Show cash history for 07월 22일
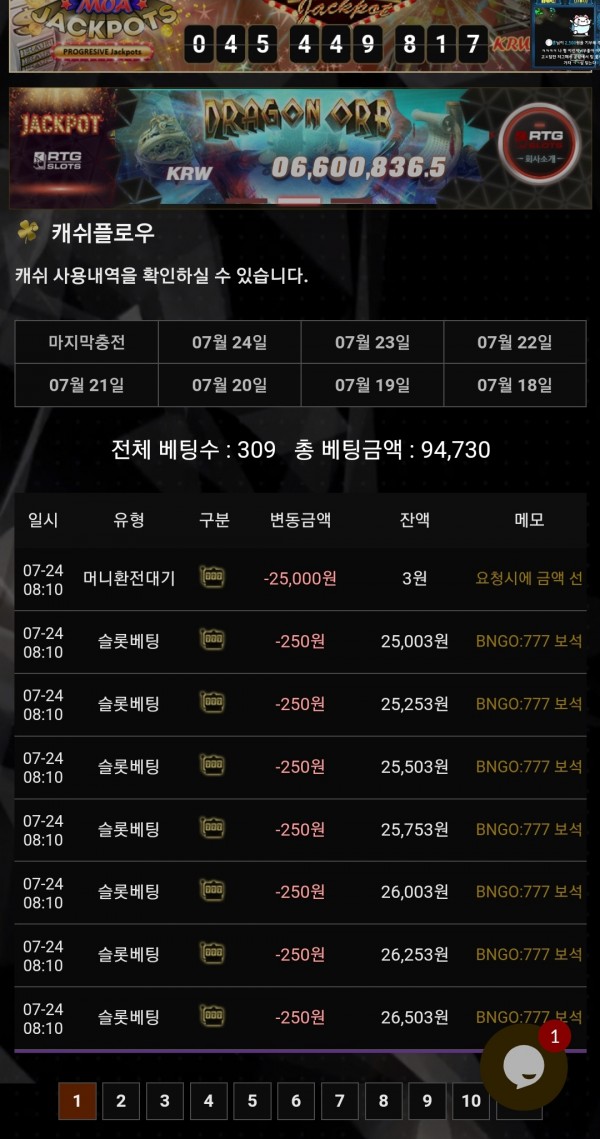This screenshot has width=600, height=1139. [514, 342]
